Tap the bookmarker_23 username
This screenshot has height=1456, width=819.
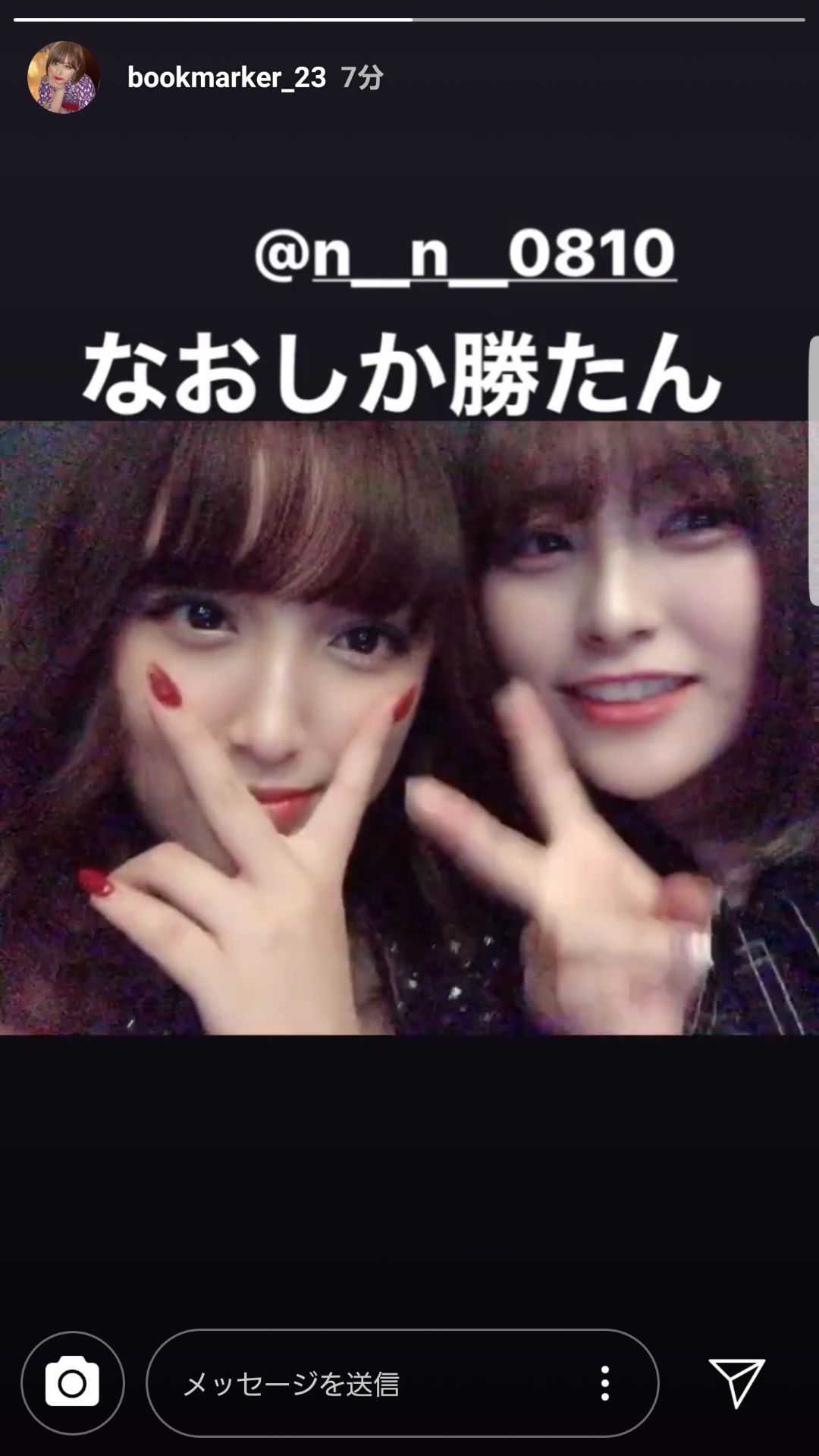226,77
